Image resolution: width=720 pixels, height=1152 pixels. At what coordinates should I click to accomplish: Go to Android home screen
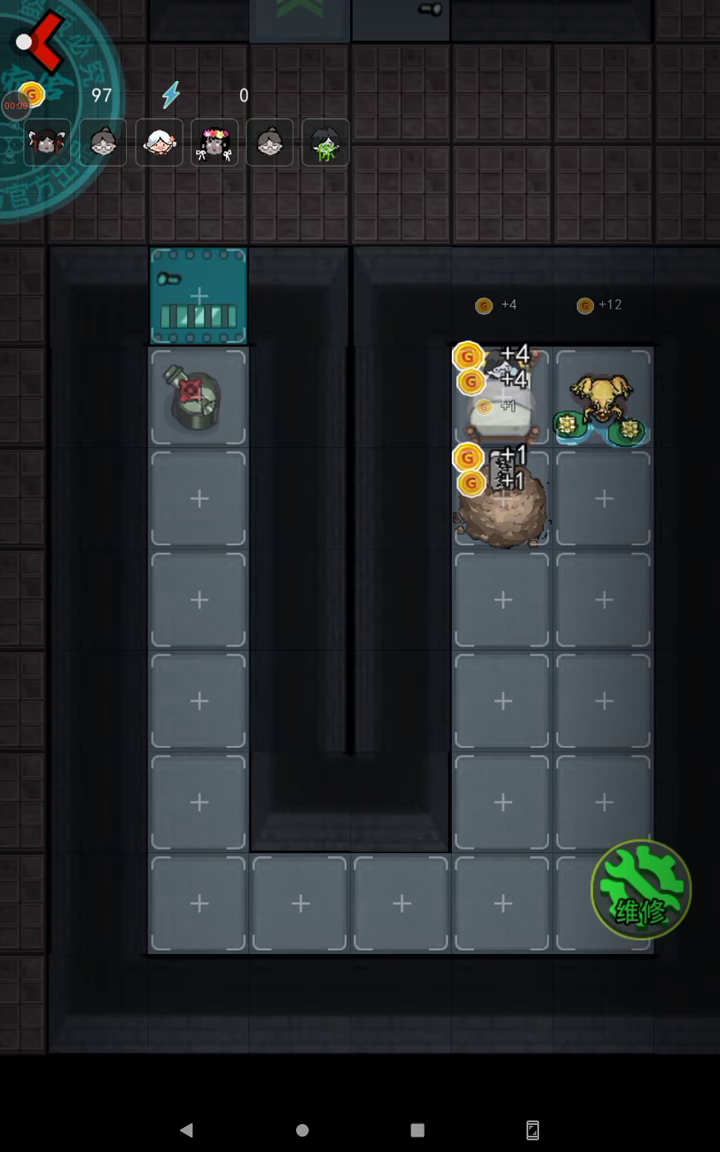click(x=302, y=1130)
